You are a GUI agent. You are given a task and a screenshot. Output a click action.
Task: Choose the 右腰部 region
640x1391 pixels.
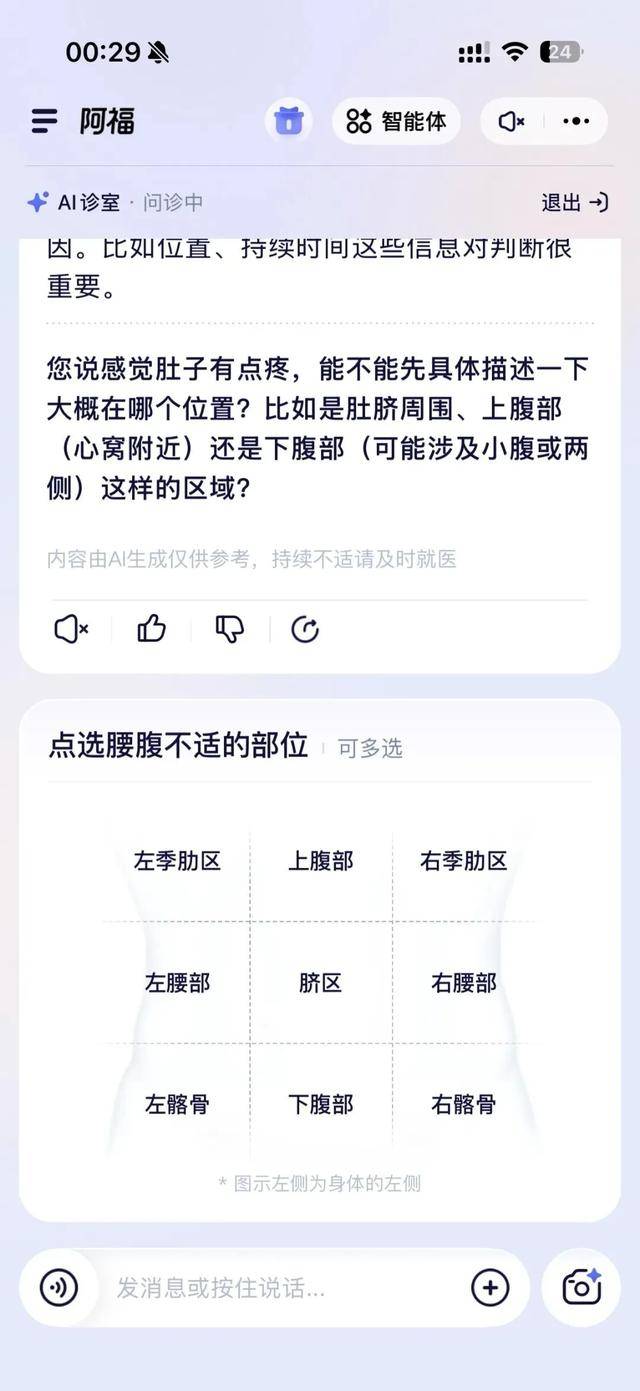[463, 983]
